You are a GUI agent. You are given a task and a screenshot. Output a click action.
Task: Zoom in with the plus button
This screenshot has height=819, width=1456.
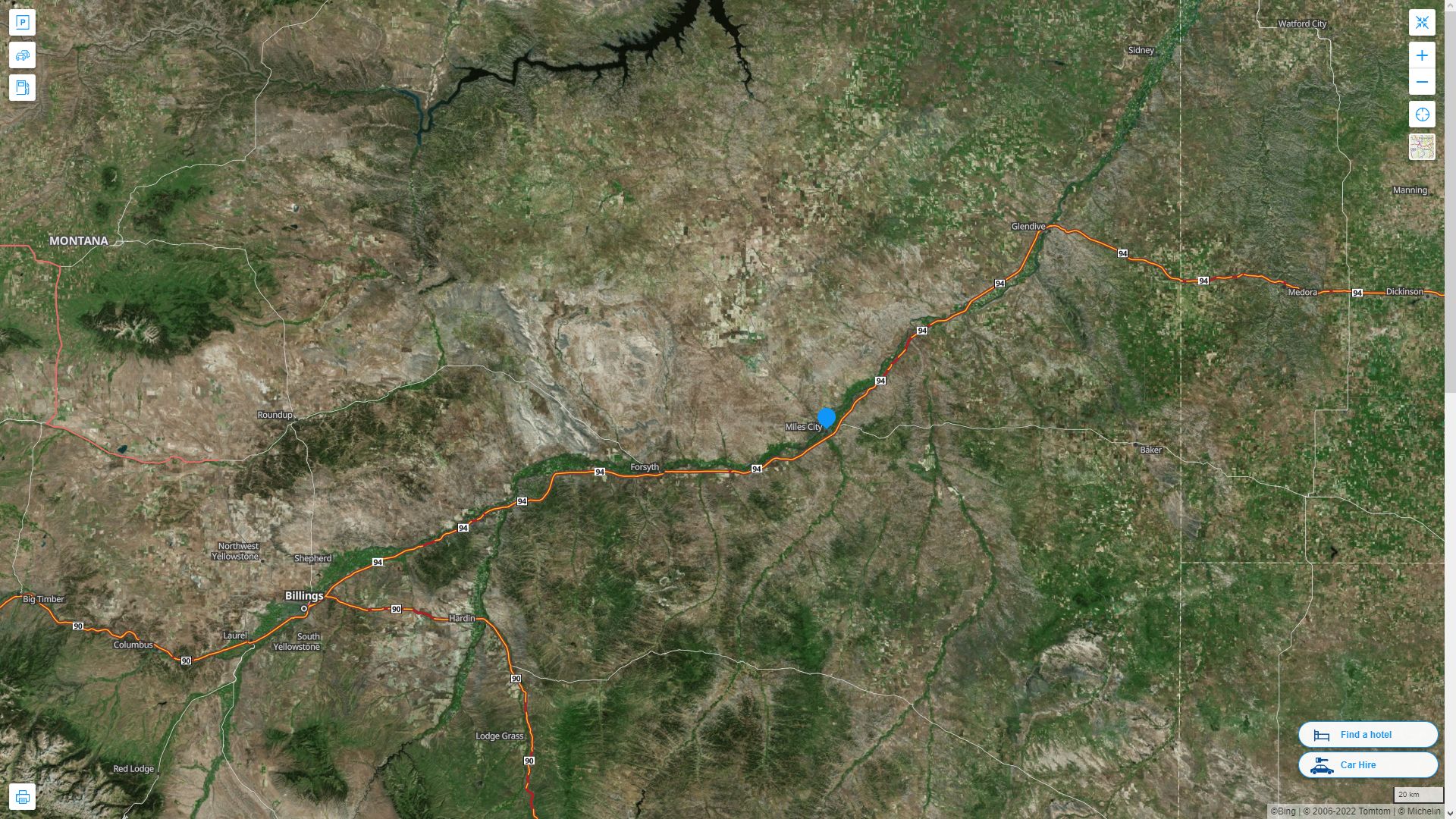pyautogui.click(x=1422, y=55)
